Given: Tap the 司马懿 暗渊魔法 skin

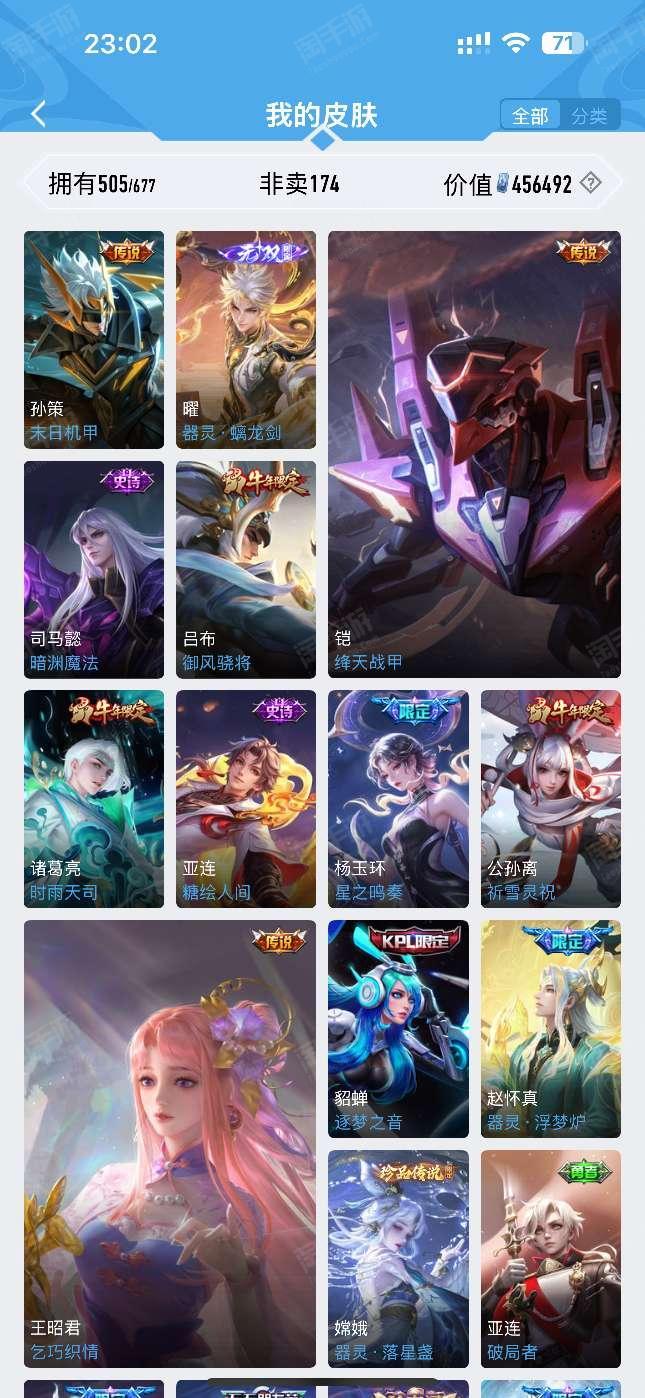Looking at the screenshot, I should click(x=94, y=570).
